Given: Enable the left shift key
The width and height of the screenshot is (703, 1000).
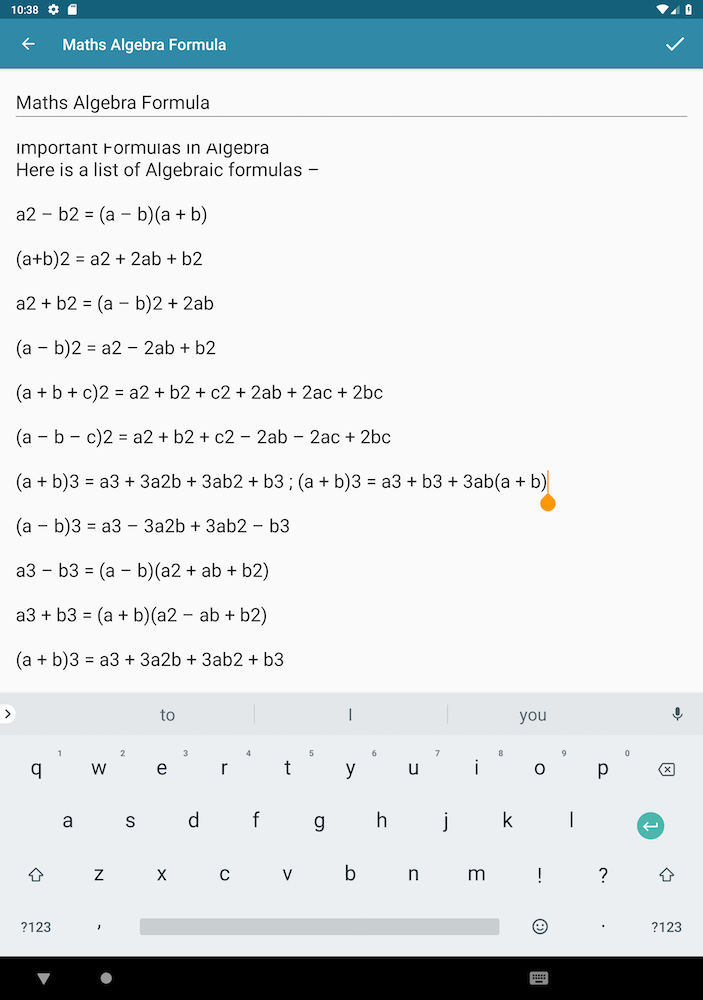Looking at the screenshot, I should (x=36, y=874).
